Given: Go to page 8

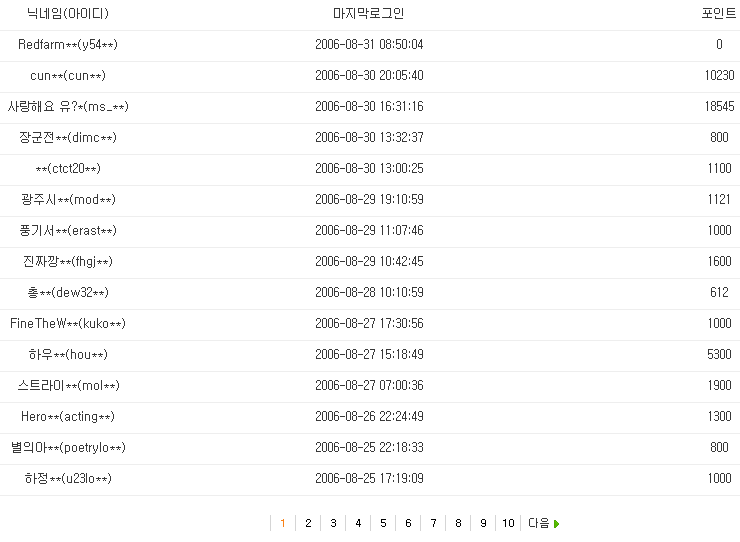Looking at the screenshot, I should [x=458, y=523].
